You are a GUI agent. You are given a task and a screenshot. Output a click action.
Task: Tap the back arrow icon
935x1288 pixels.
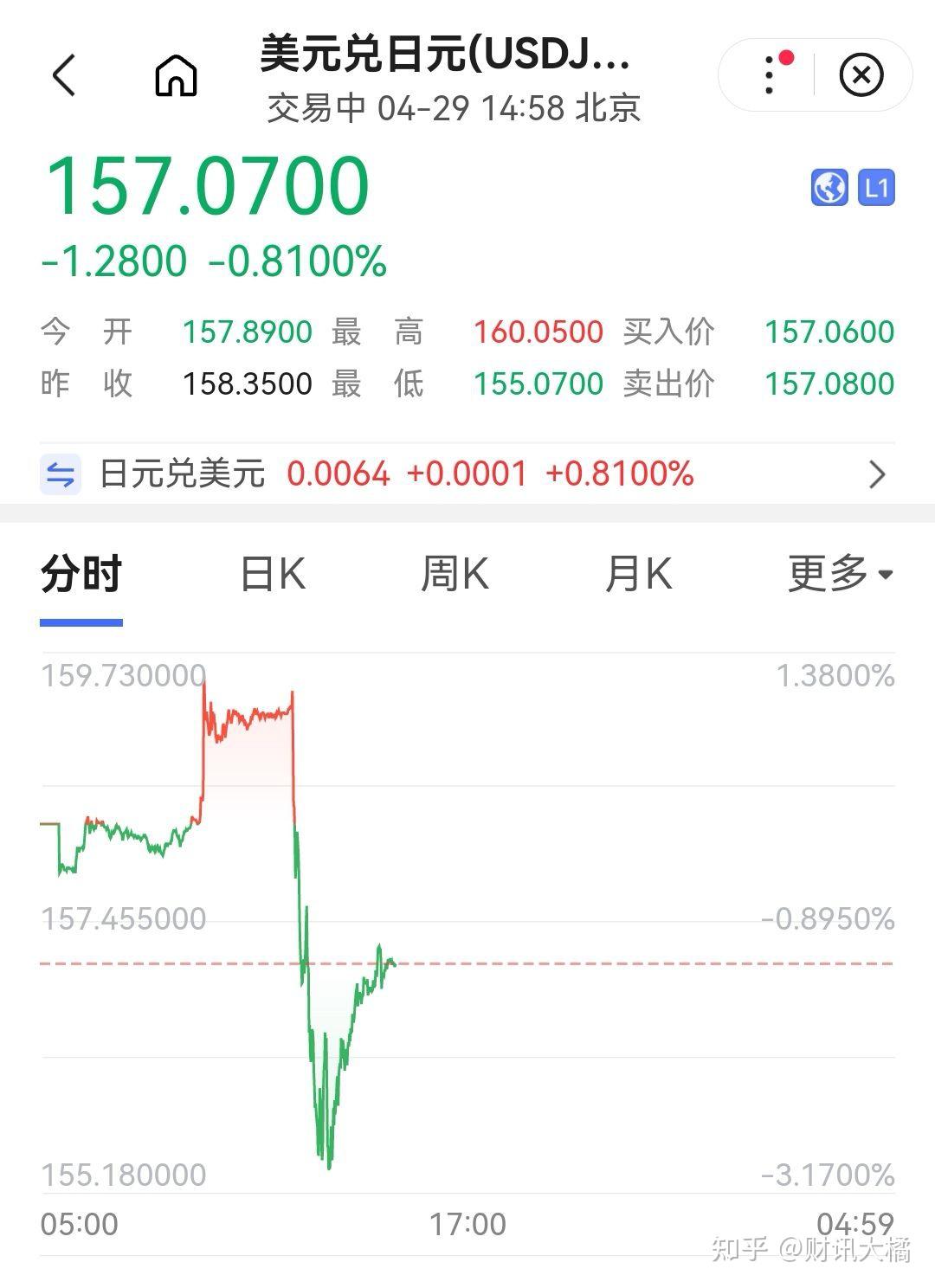tap(65, 75)
